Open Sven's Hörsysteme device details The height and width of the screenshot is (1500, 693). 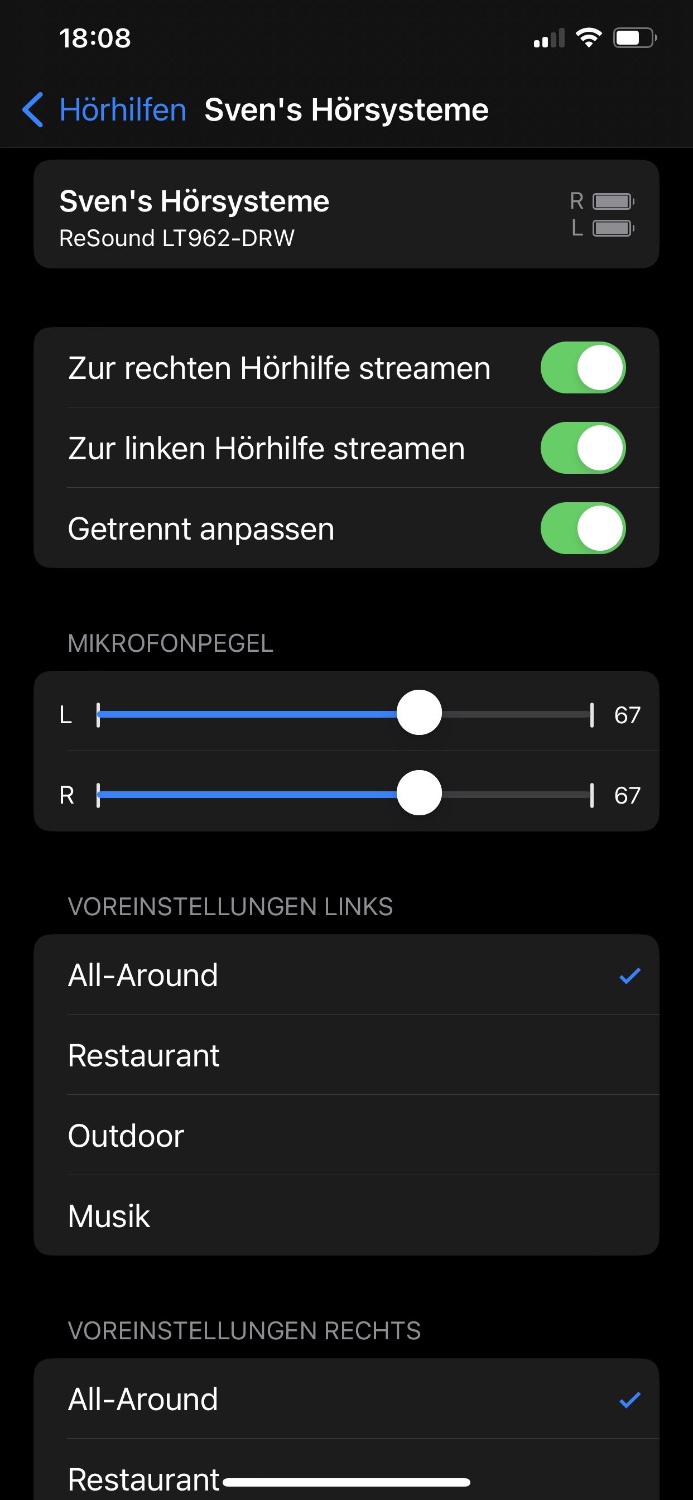346,214
